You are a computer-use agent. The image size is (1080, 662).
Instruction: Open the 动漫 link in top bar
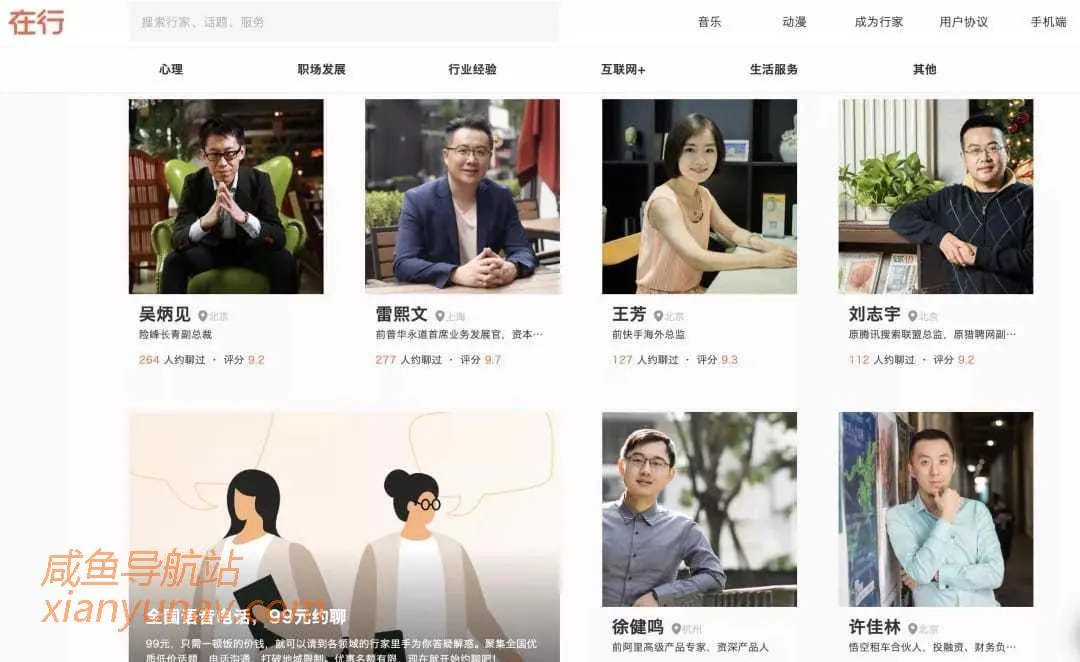pos(794,22)
